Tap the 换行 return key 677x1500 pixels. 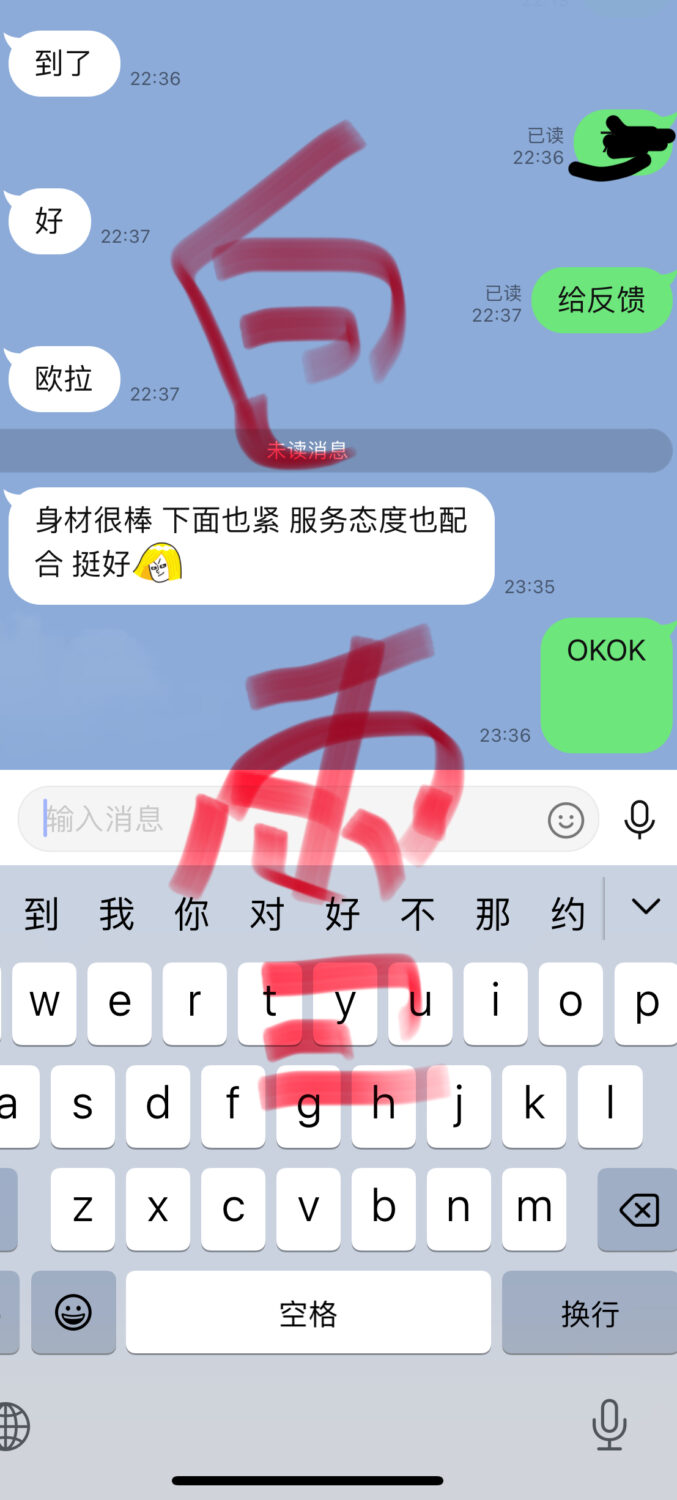click(x=589, y=1313)
